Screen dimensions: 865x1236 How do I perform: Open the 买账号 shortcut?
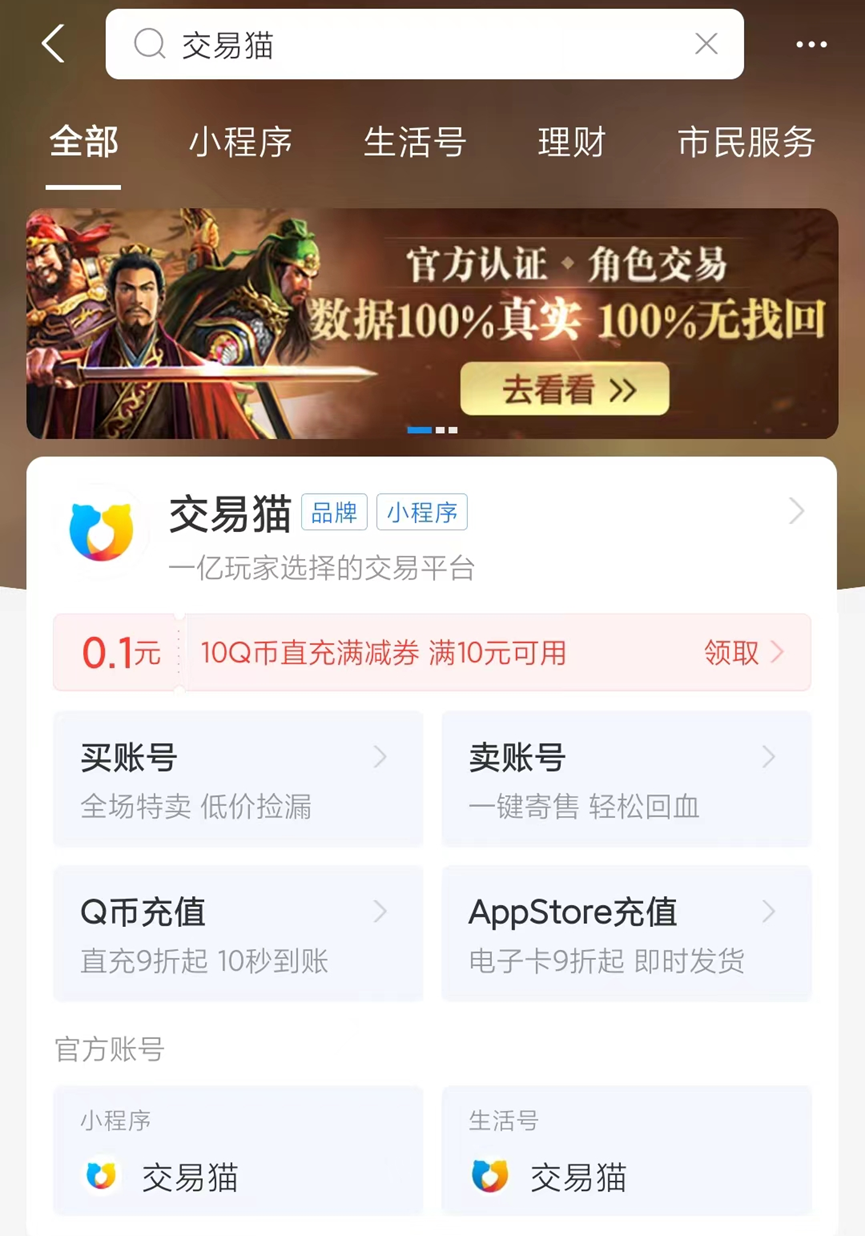click(x=238, y=779)
